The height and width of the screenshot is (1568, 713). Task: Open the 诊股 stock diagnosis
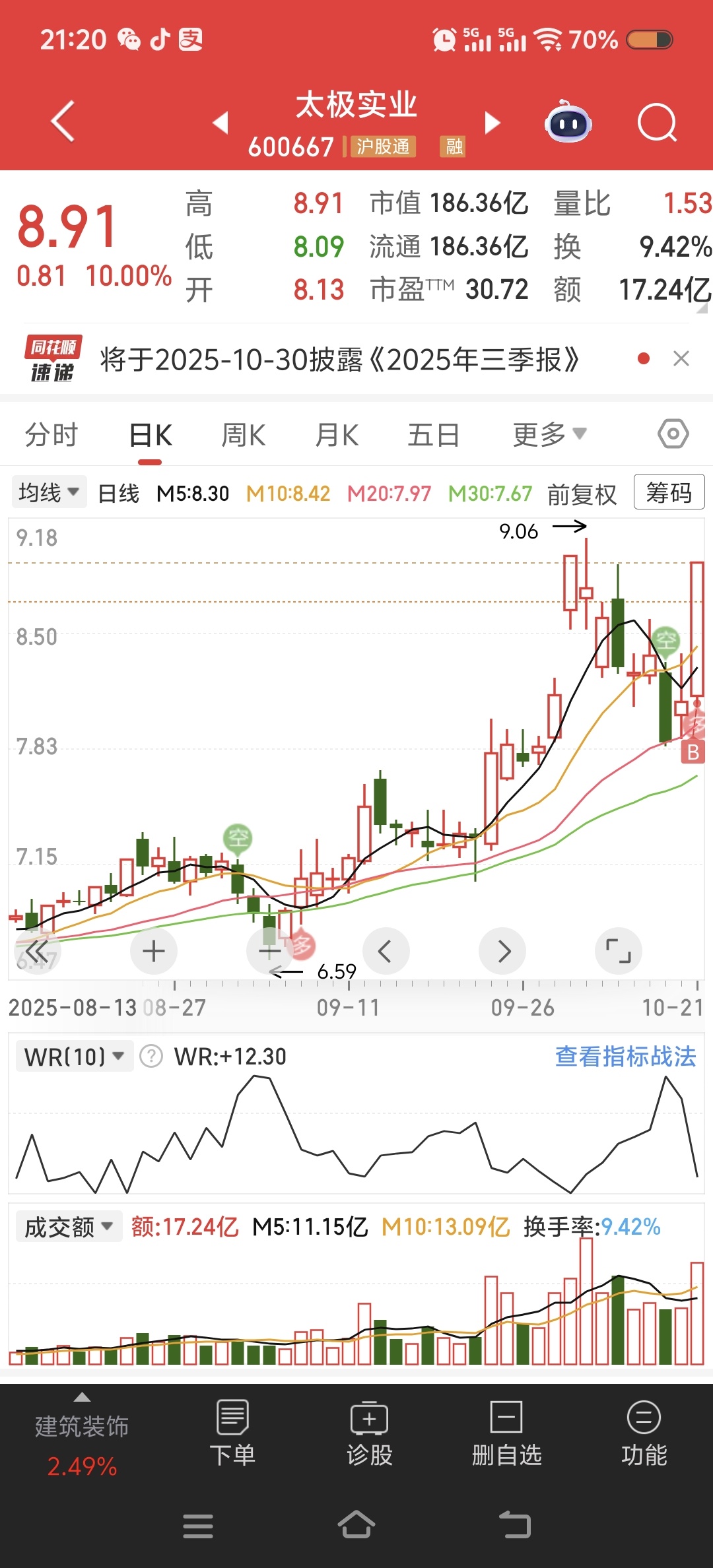[370, 1433]
